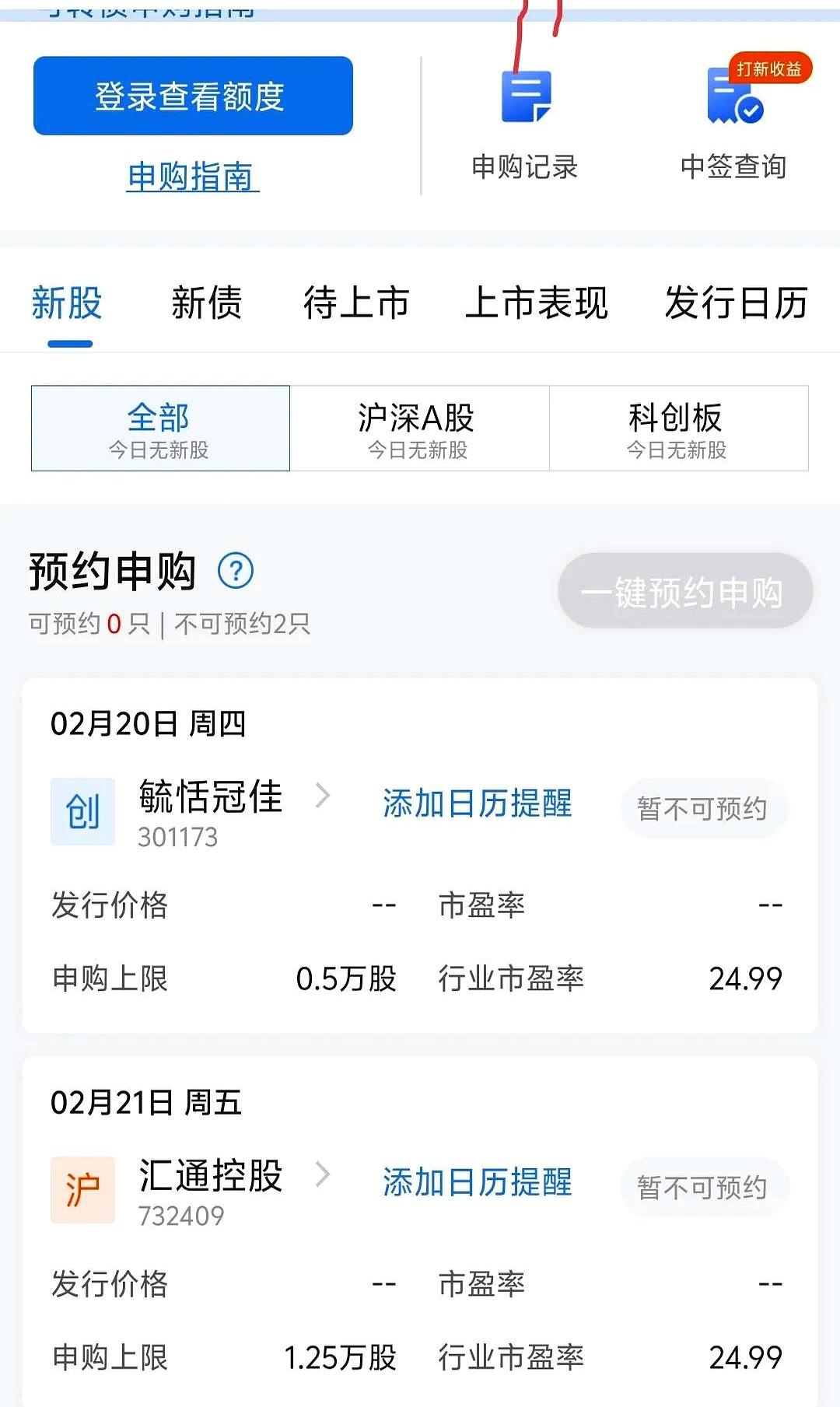The height and width of the screenshot is (1407, 840).
Task: Switch to the 待上市 tab
Action: [358, 305]
